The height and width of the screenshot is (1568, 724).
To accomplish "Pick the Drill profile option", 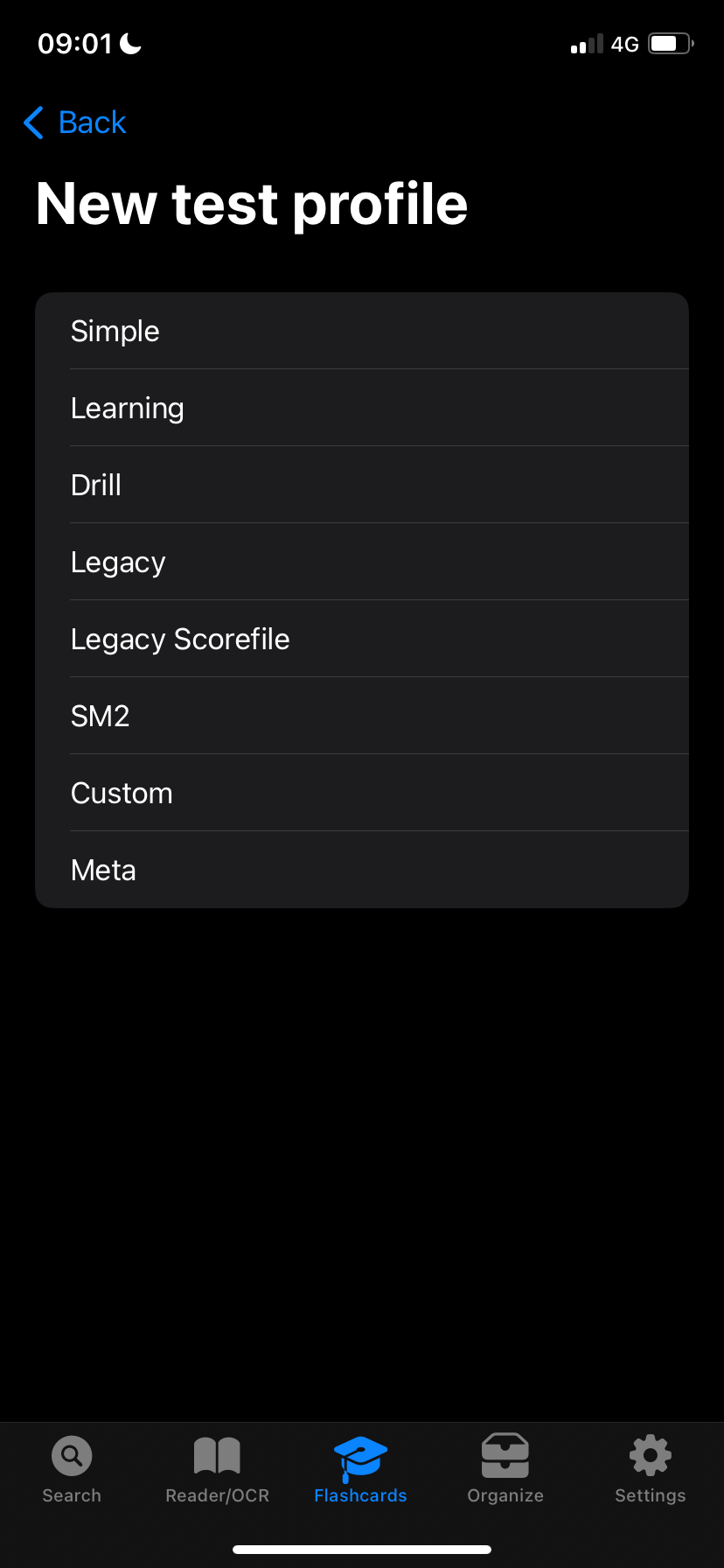I will point(362,485).
